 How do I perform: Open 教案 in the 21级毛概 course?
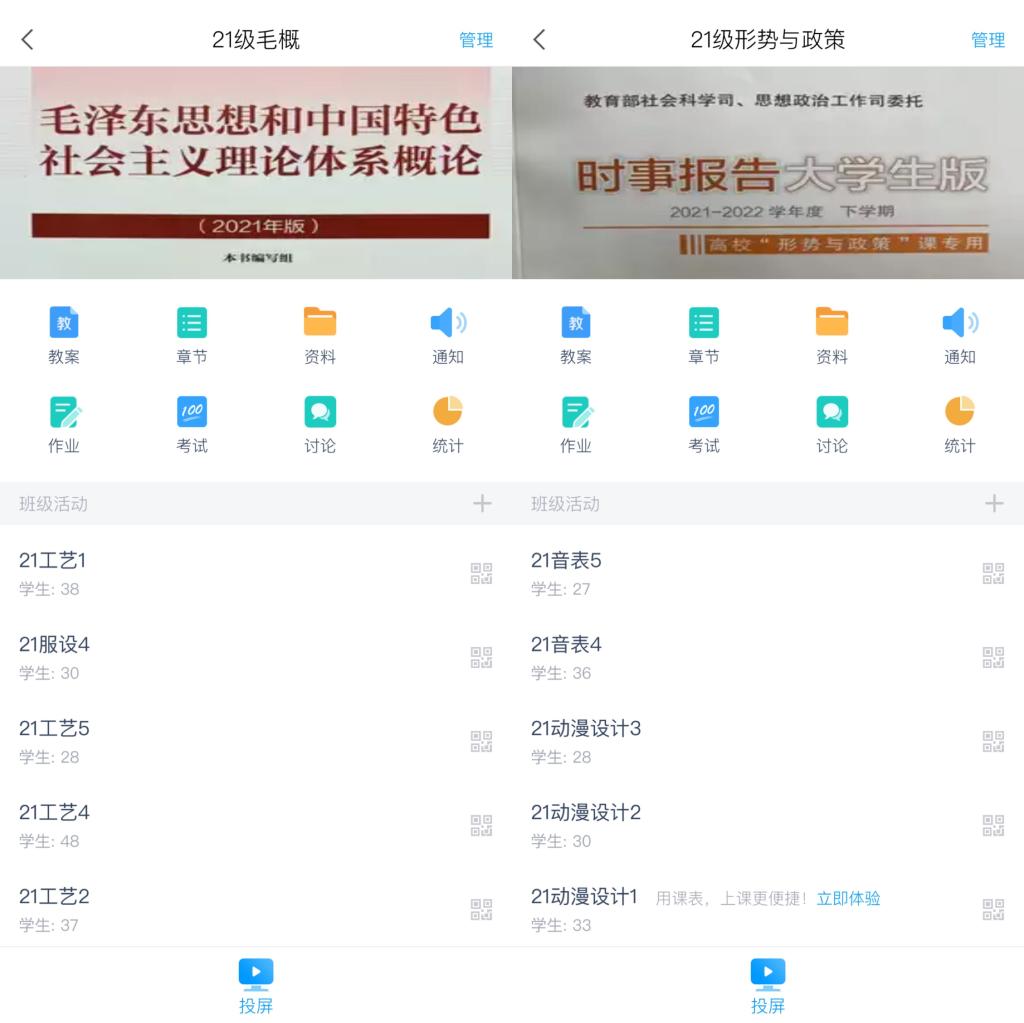tap(64, 335)
